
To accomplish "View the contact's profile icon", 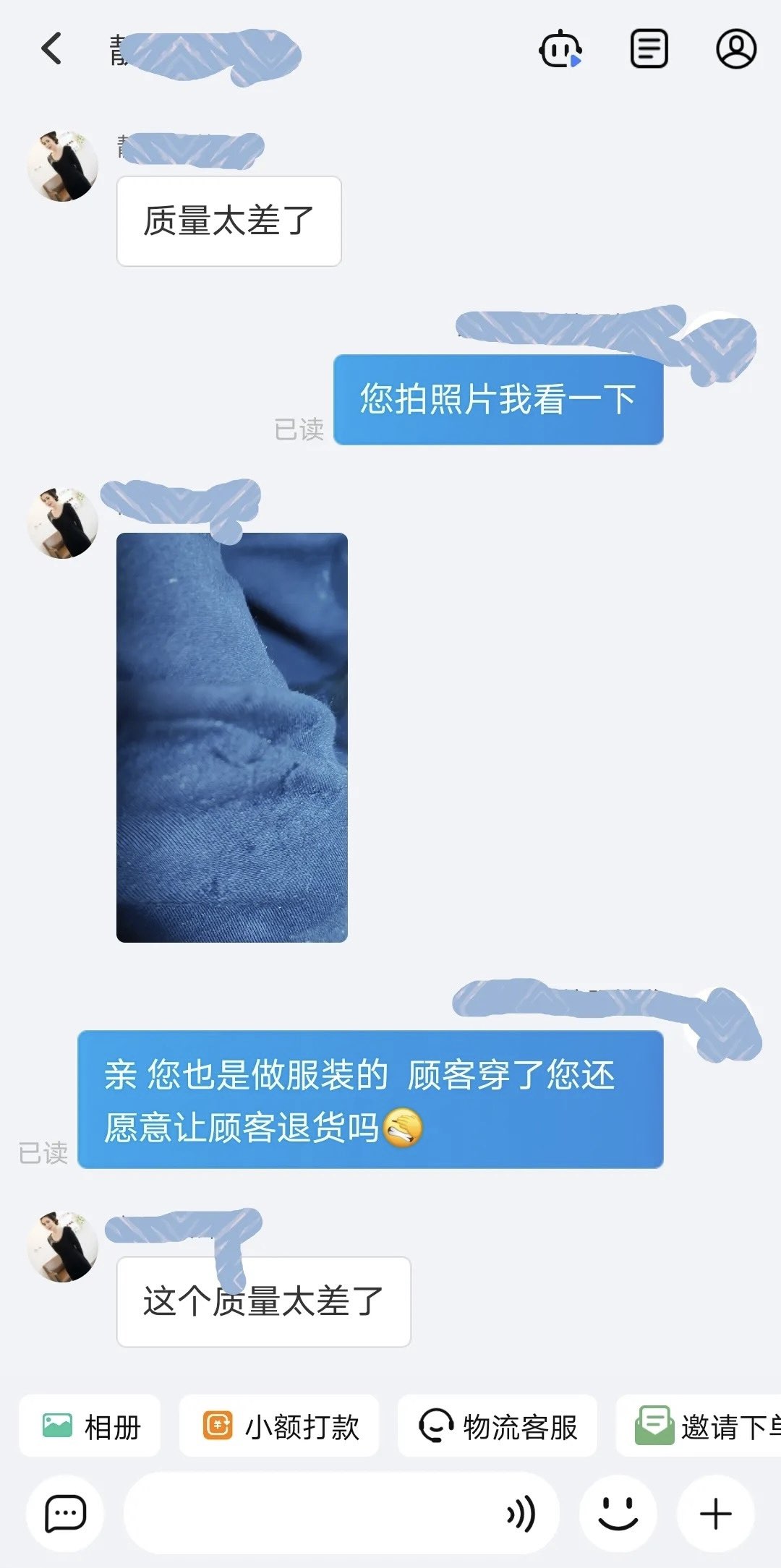I will click(x=736, y=49).
